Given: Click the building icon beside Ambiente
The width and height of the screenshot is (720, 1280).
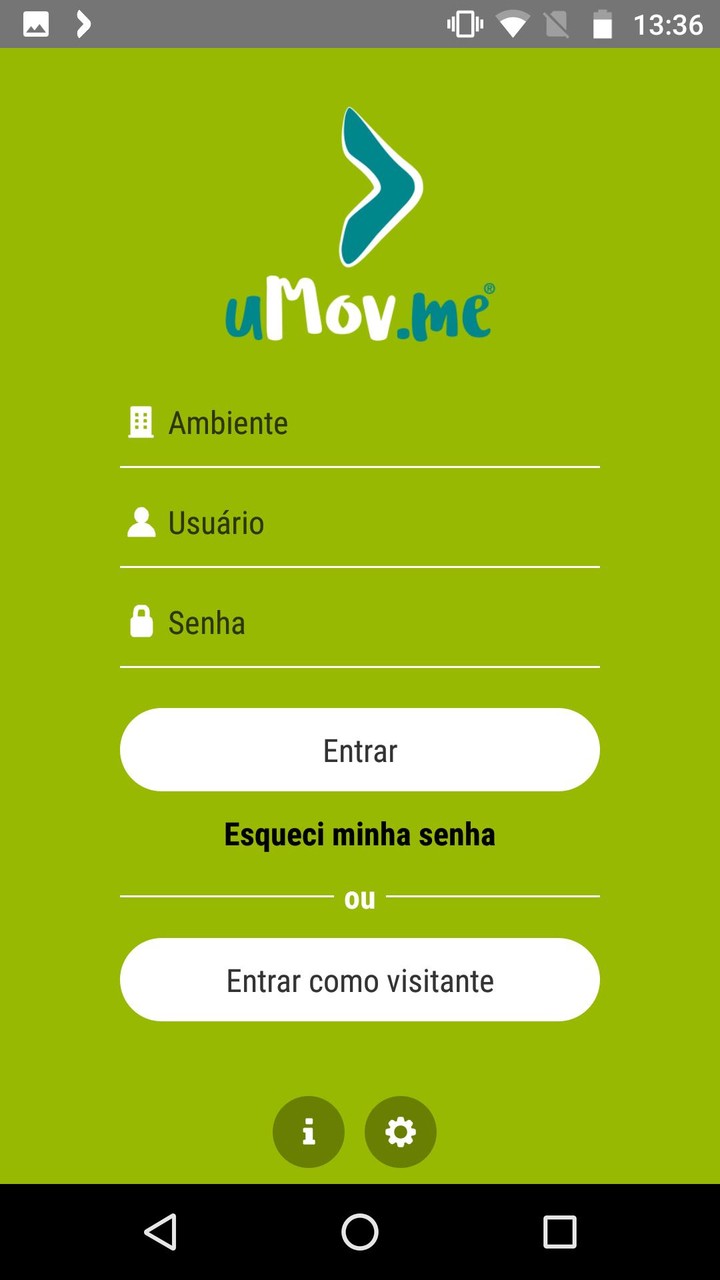Looking at the screenshot, I should click(140, 422).
